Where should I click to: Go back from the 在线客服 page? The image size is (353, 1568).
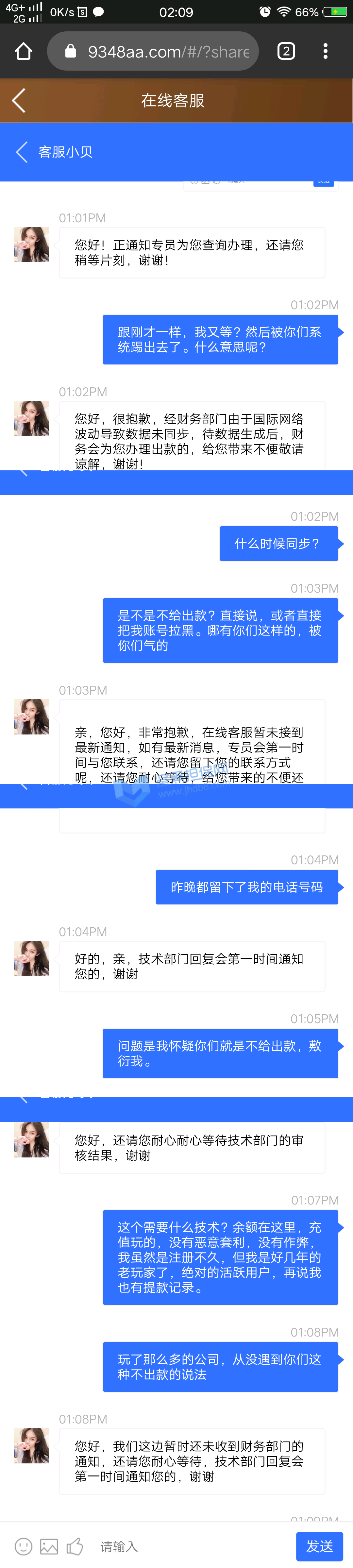(19, 100)
